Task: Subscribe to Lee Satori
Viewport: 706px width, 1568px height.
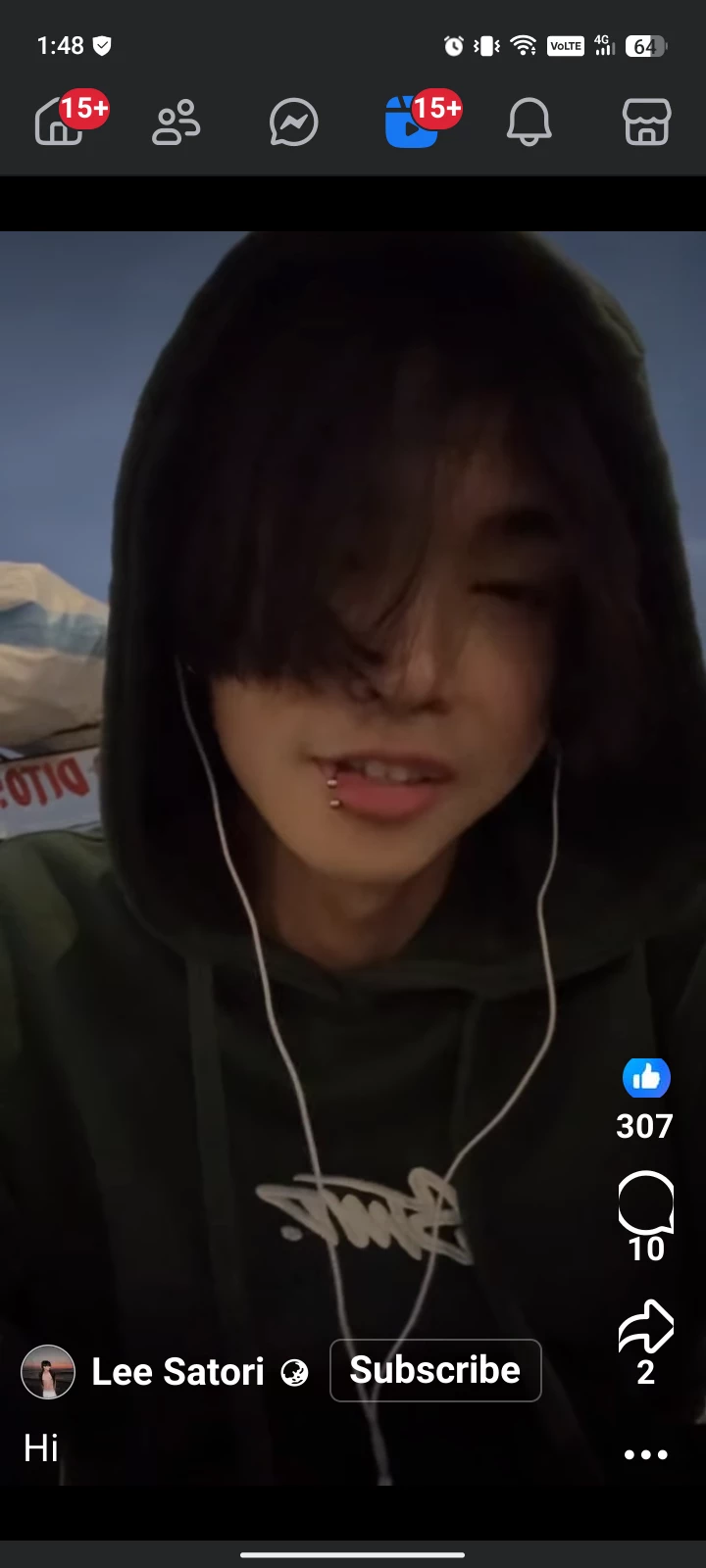Action: 435,1370
